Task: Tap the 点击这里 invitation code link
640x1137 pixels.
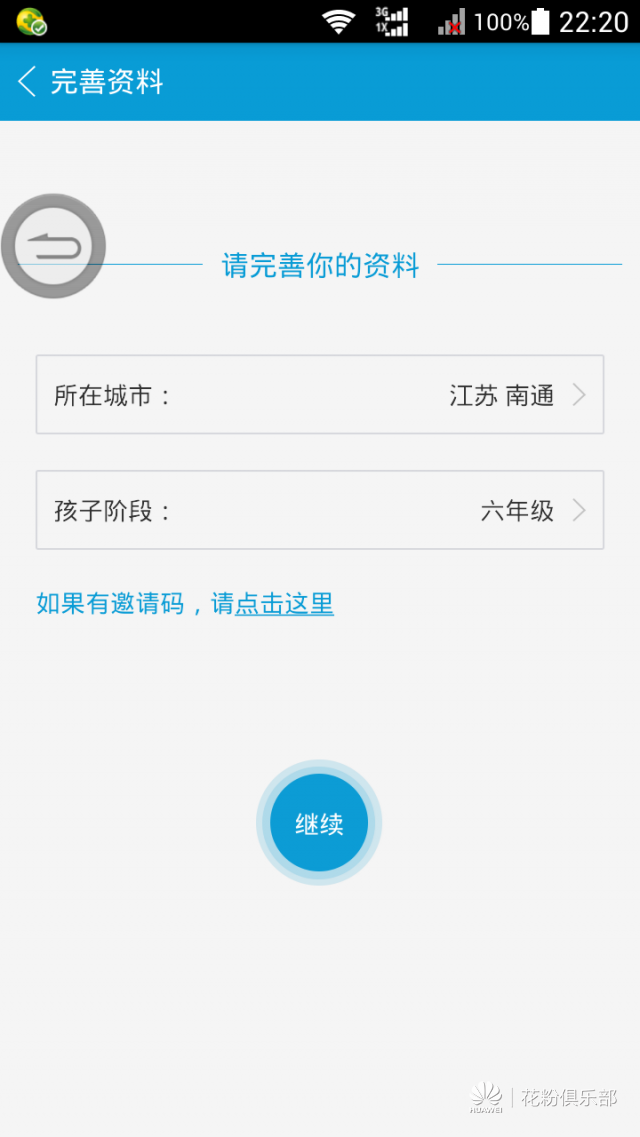Action: point(284,603)
